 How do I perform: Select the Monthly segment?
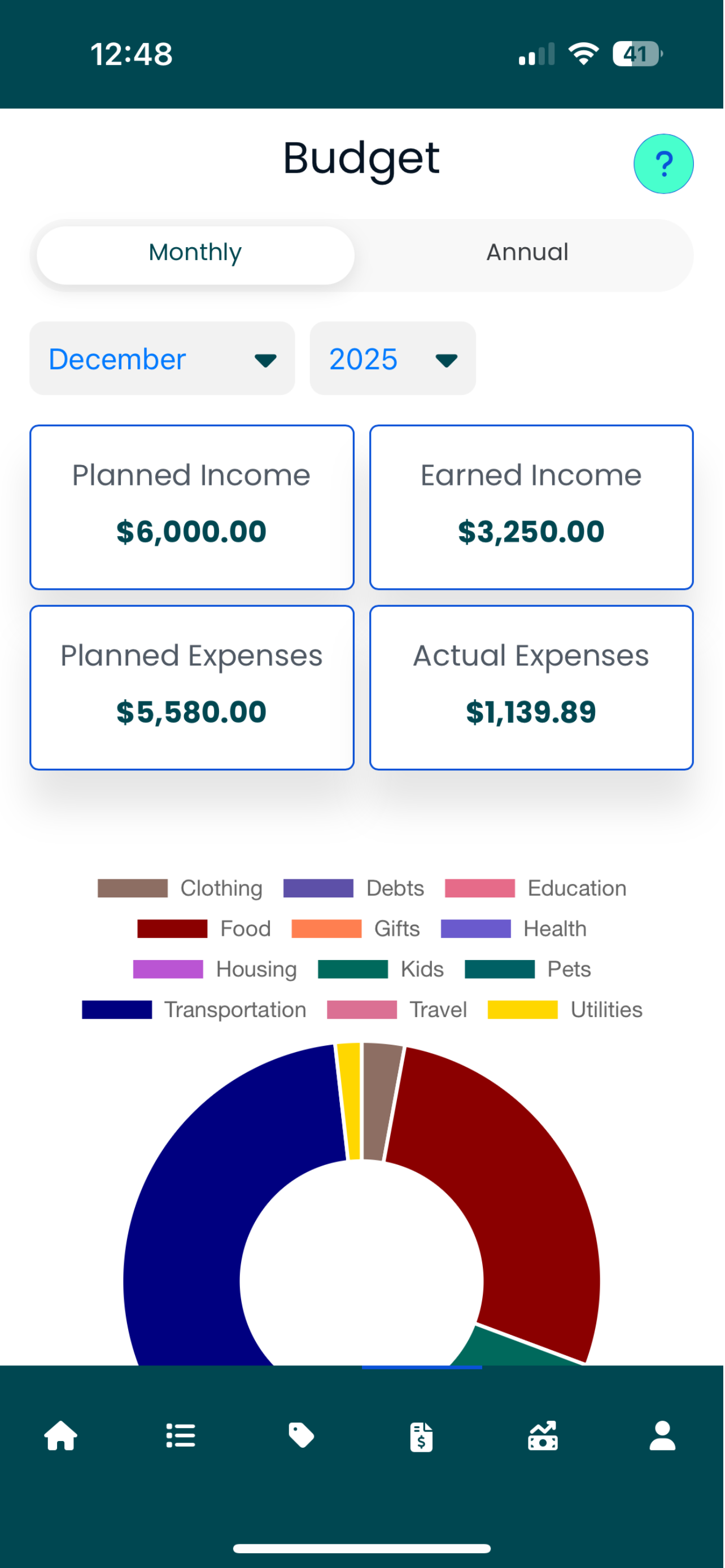[195, 253]
